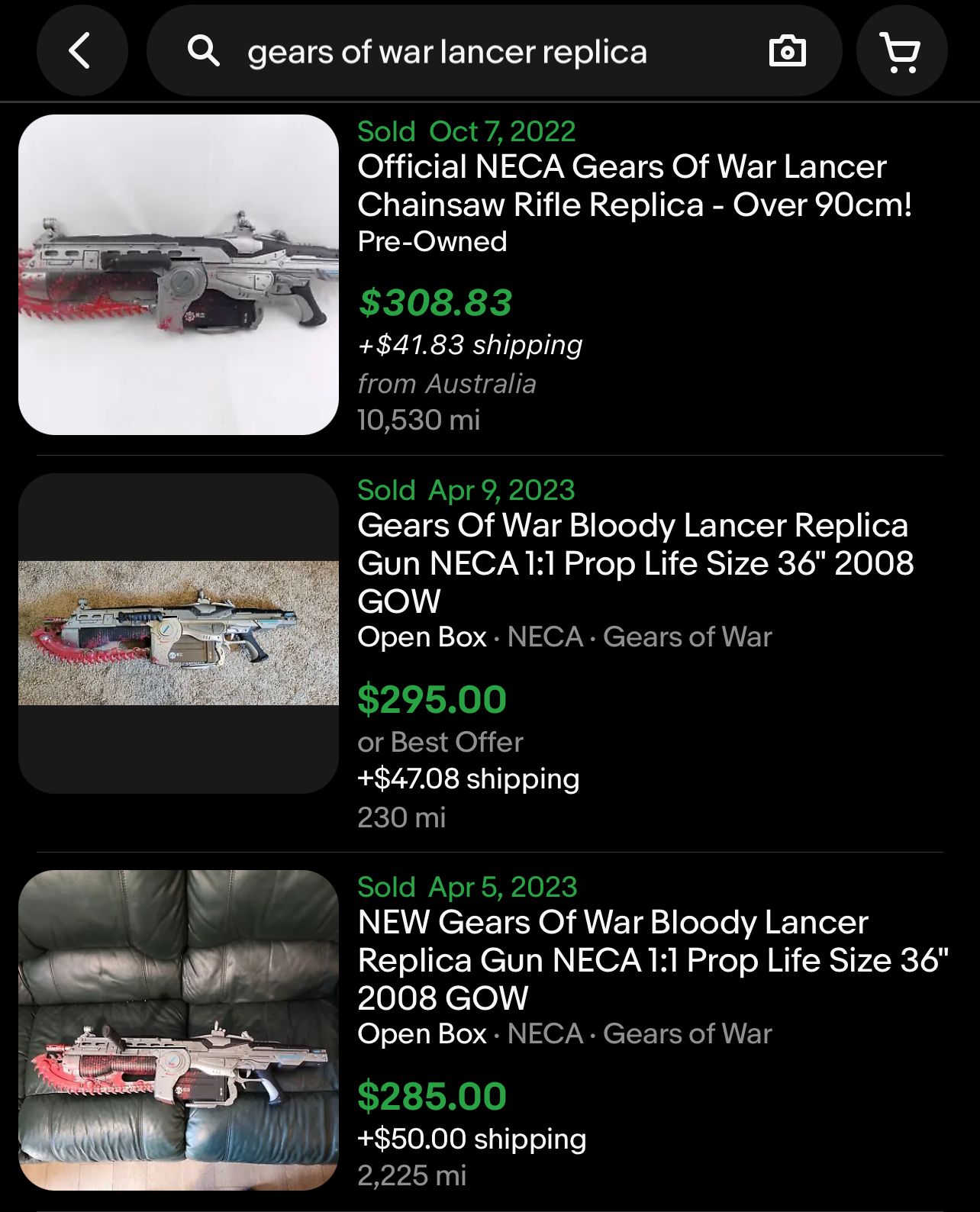Screen dimensions: 980x1212
Task: Edit the 'gears of war lancer replica' search
Action: [x=446, y=53]
